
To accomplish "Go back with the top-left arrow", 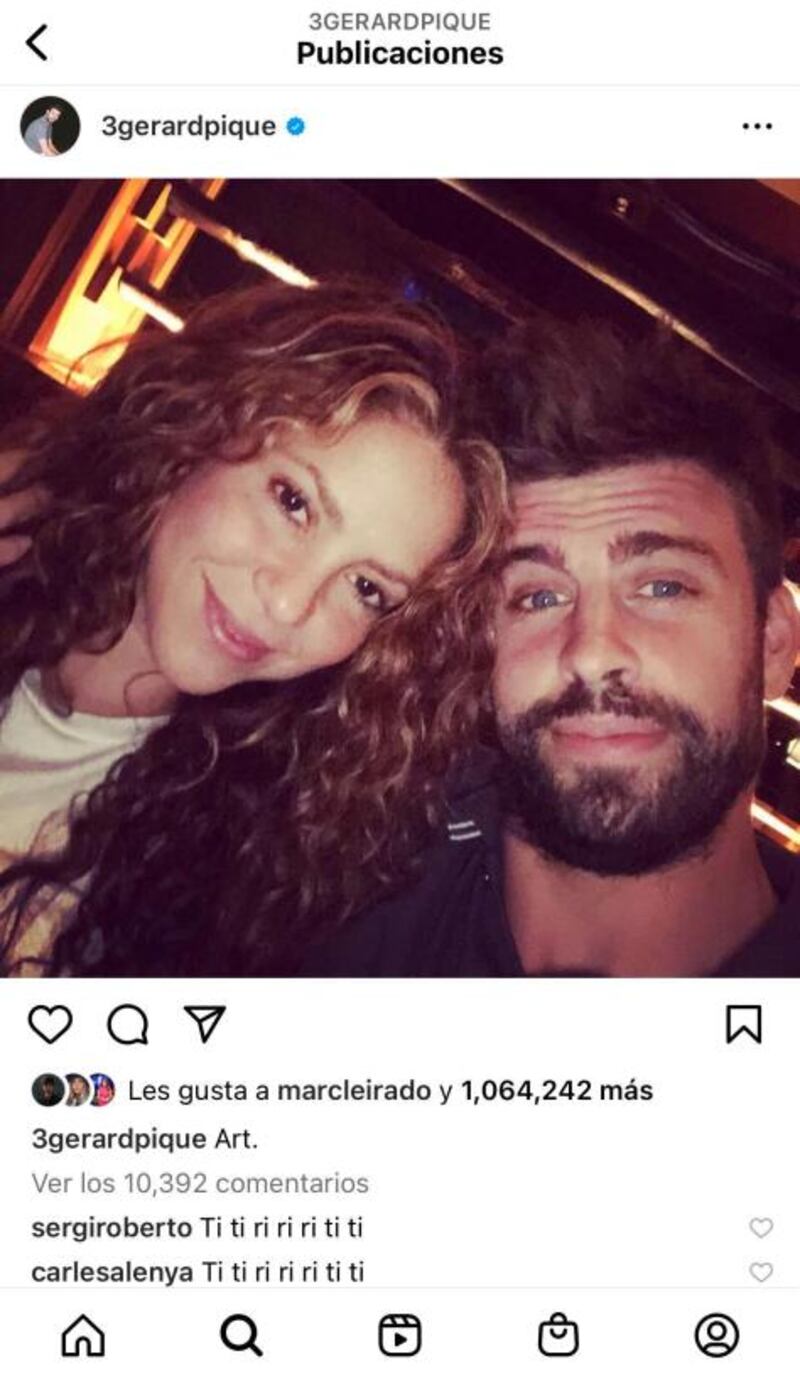I will 37,43.
